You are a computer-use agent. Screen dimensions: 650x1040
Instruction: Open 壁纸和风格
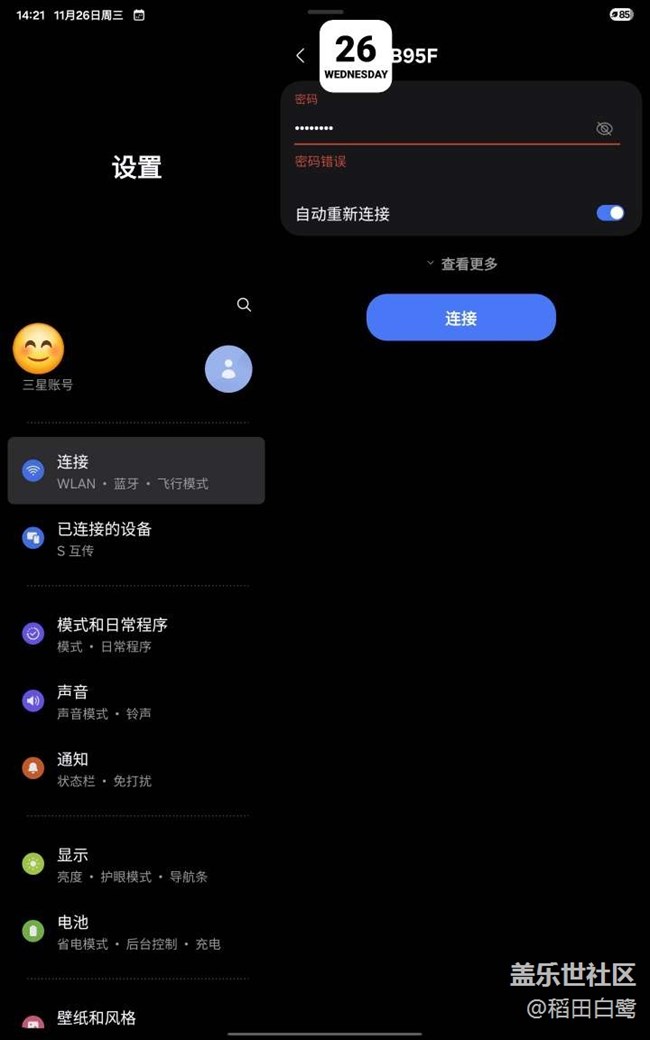[x=136, y=1018]
